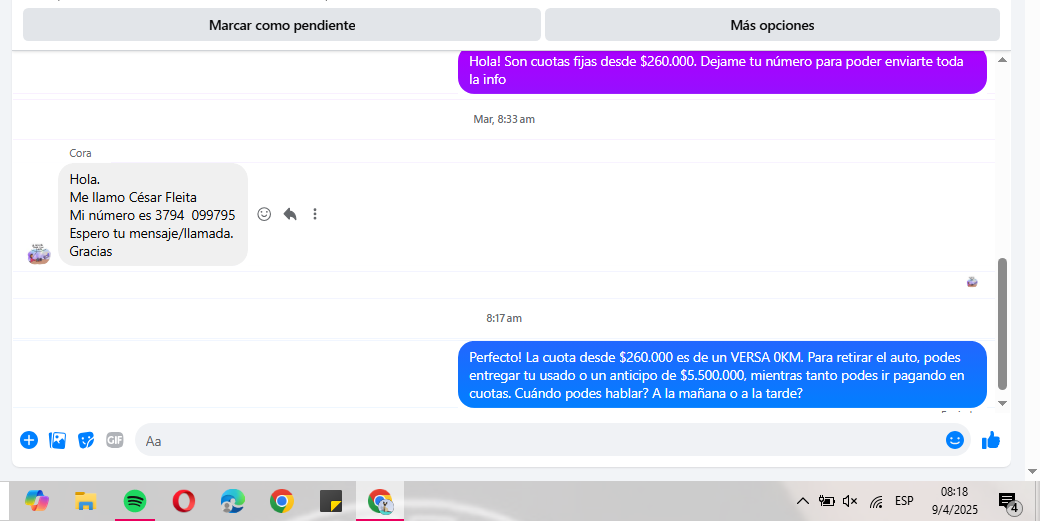
Task: React with emoji to Cora's message
Action: pyautogui.click(x=264, y=214)
